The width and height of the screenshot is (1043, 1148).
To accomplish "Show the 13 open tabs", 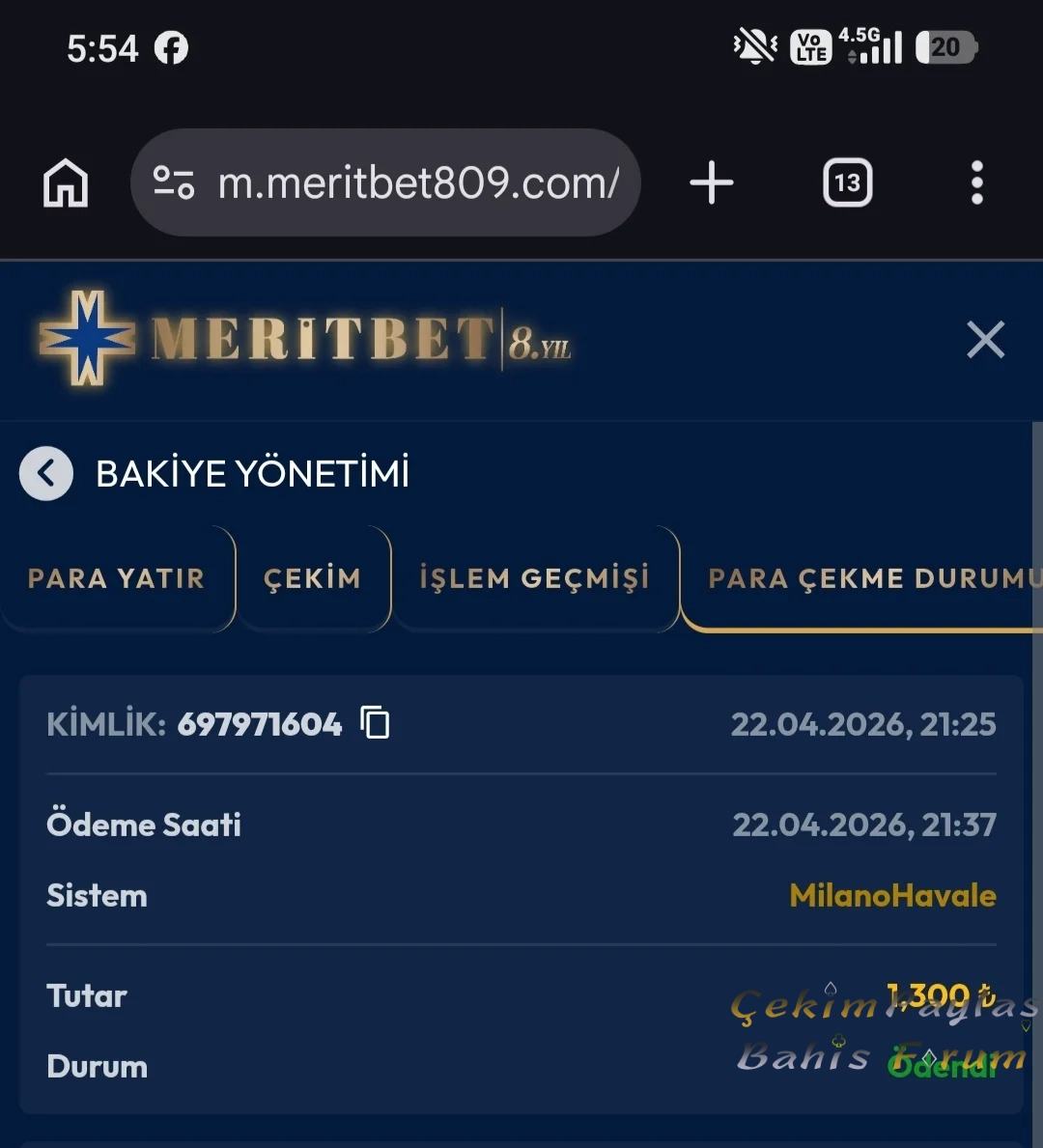I will pos(847,182).
